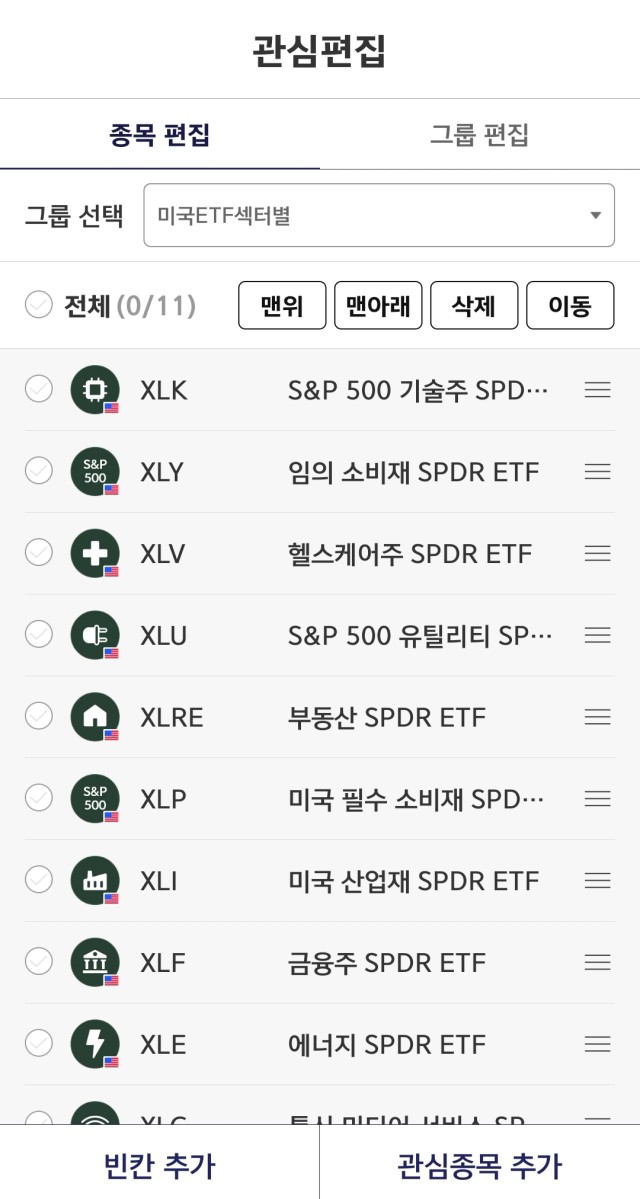Viewport: 640px width, 1199px height.
Task: Tick the XLRE checkbox
Action: [x=38, y=716]
